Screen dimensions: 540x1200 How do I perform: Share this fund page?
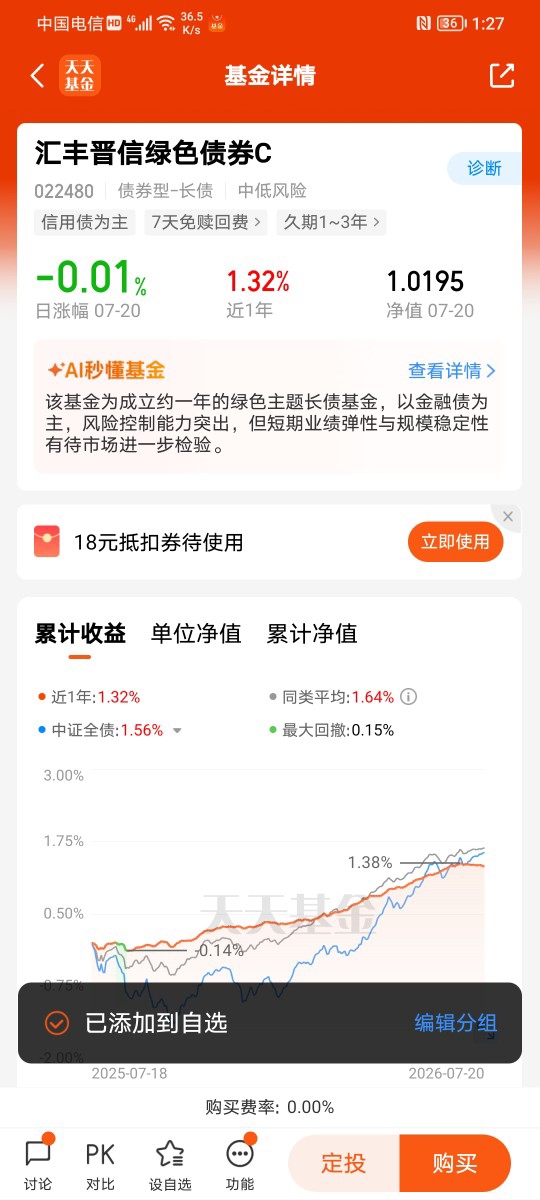[x=502, y=76]
